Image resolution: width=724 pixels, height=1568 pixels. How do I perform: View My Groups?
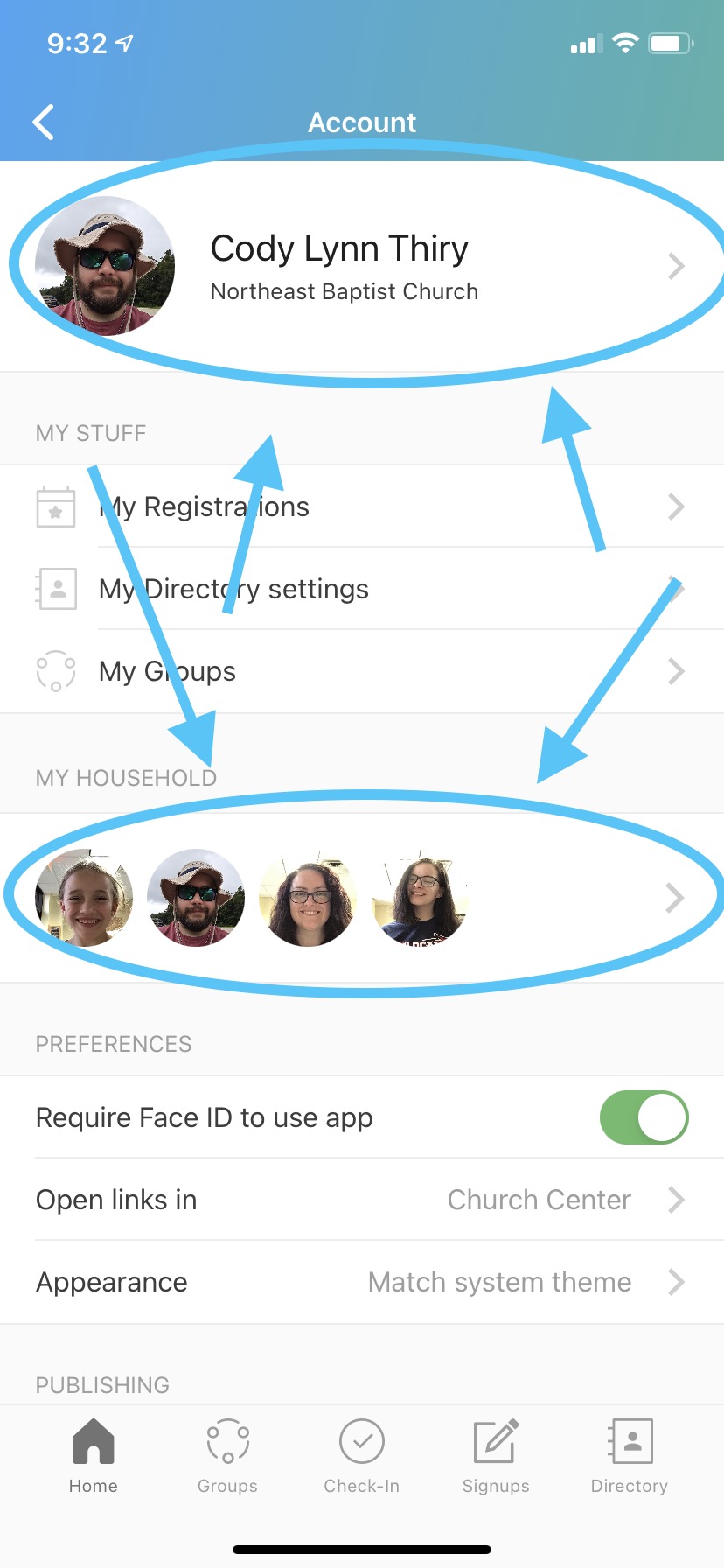(x=362, y=671)
